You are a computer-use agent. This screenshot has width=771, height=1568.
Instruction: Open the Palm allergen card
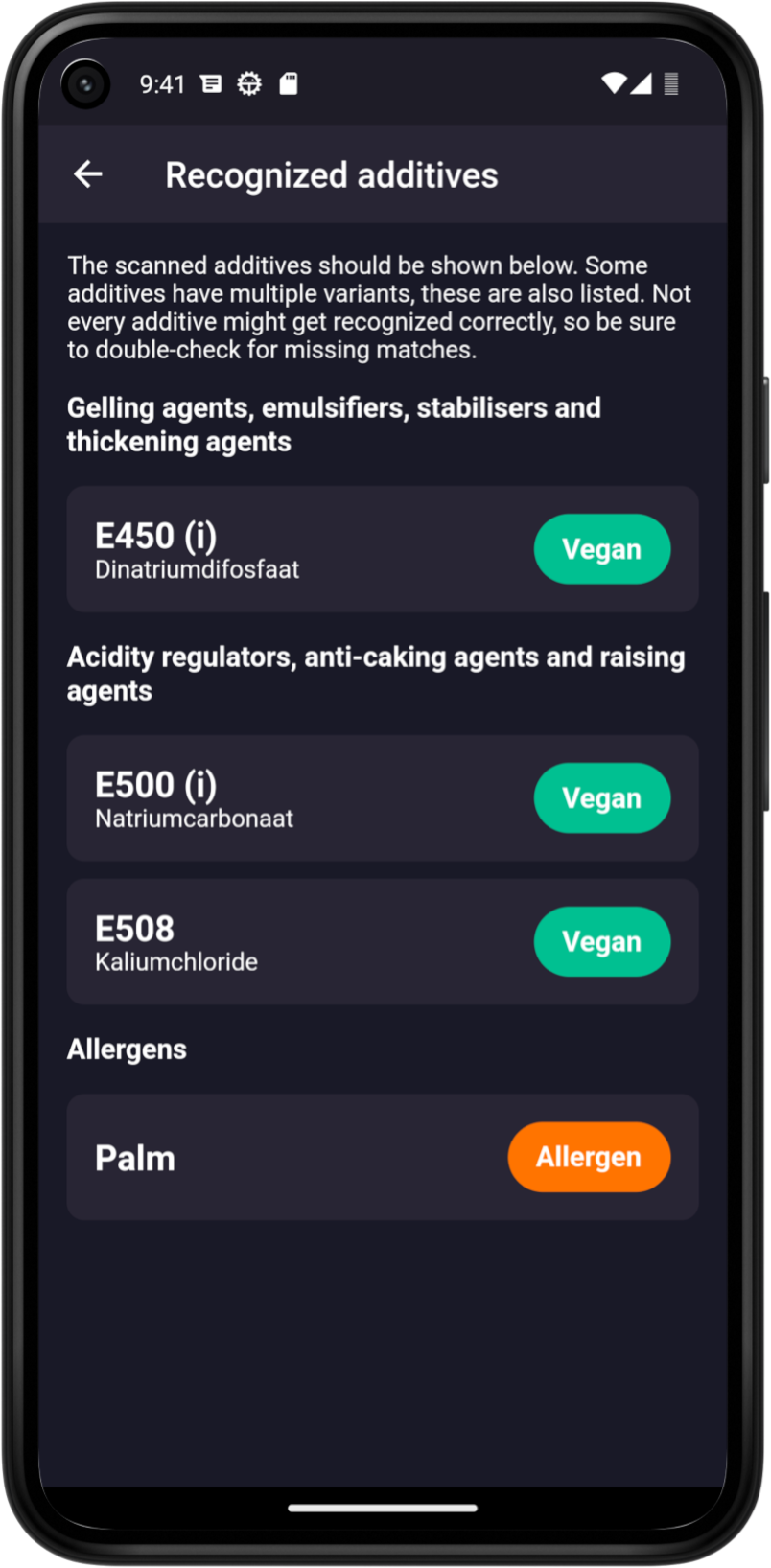tap(288, 1157)
